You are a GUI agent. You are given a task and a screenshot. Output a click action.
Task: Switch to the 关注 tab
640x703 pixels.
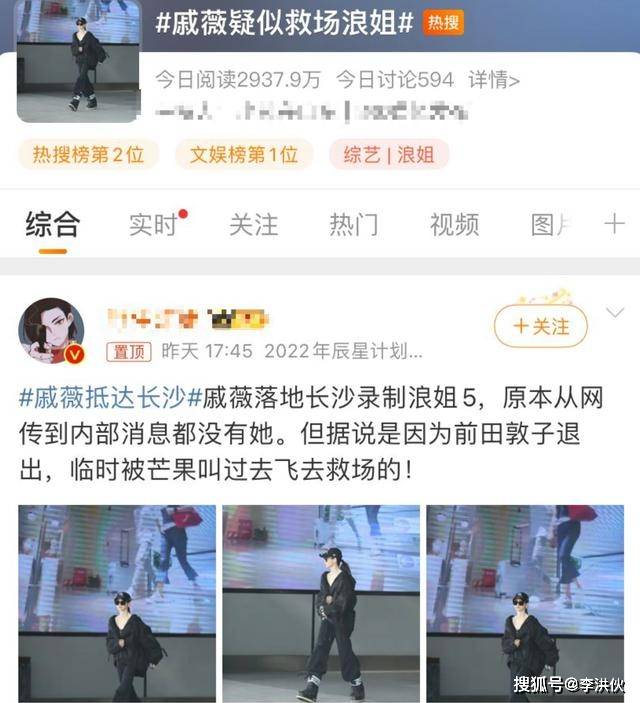pos(253,225)
